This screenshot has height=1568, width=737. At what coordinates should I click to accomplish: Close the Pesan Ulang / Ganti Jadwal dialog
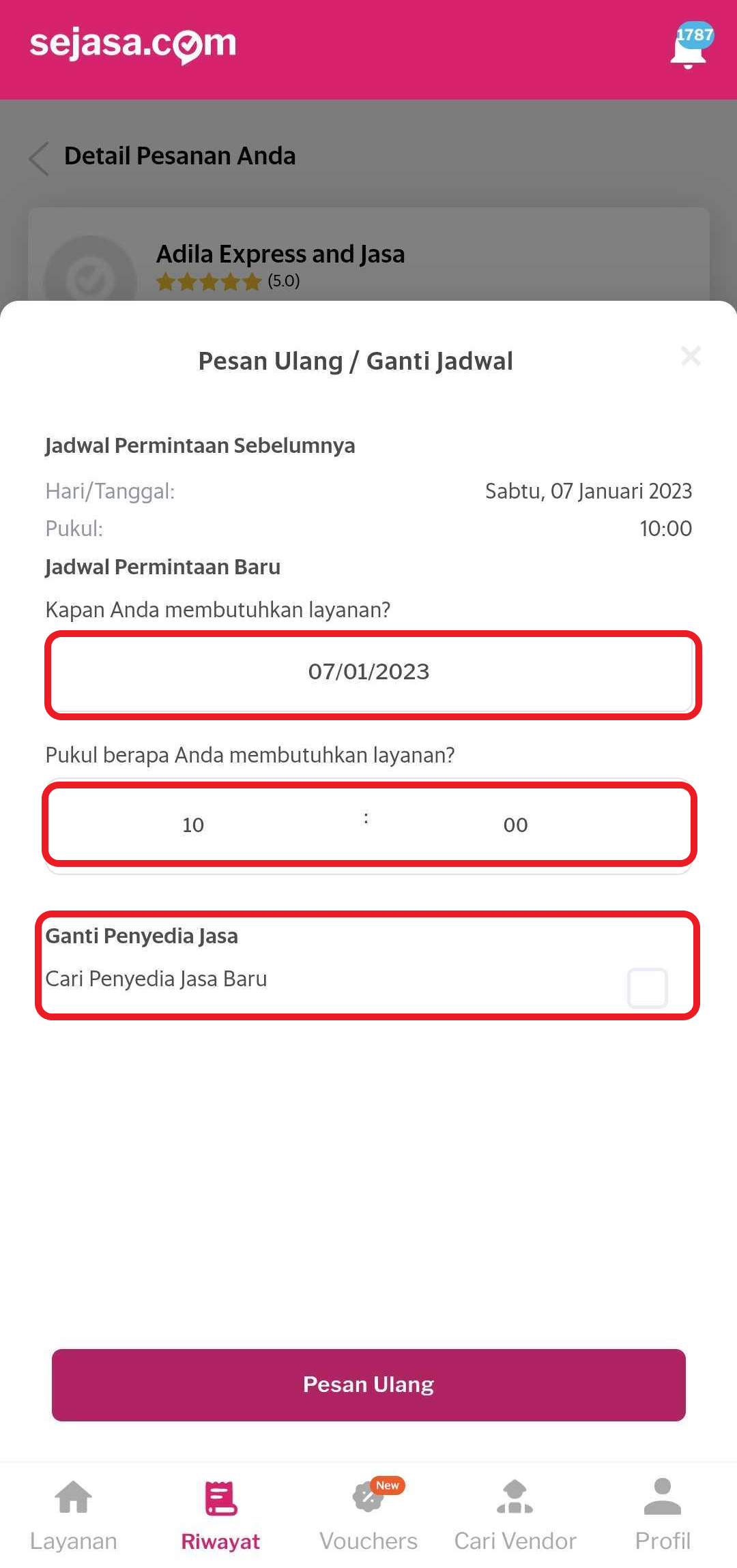(x=691, y=356)
